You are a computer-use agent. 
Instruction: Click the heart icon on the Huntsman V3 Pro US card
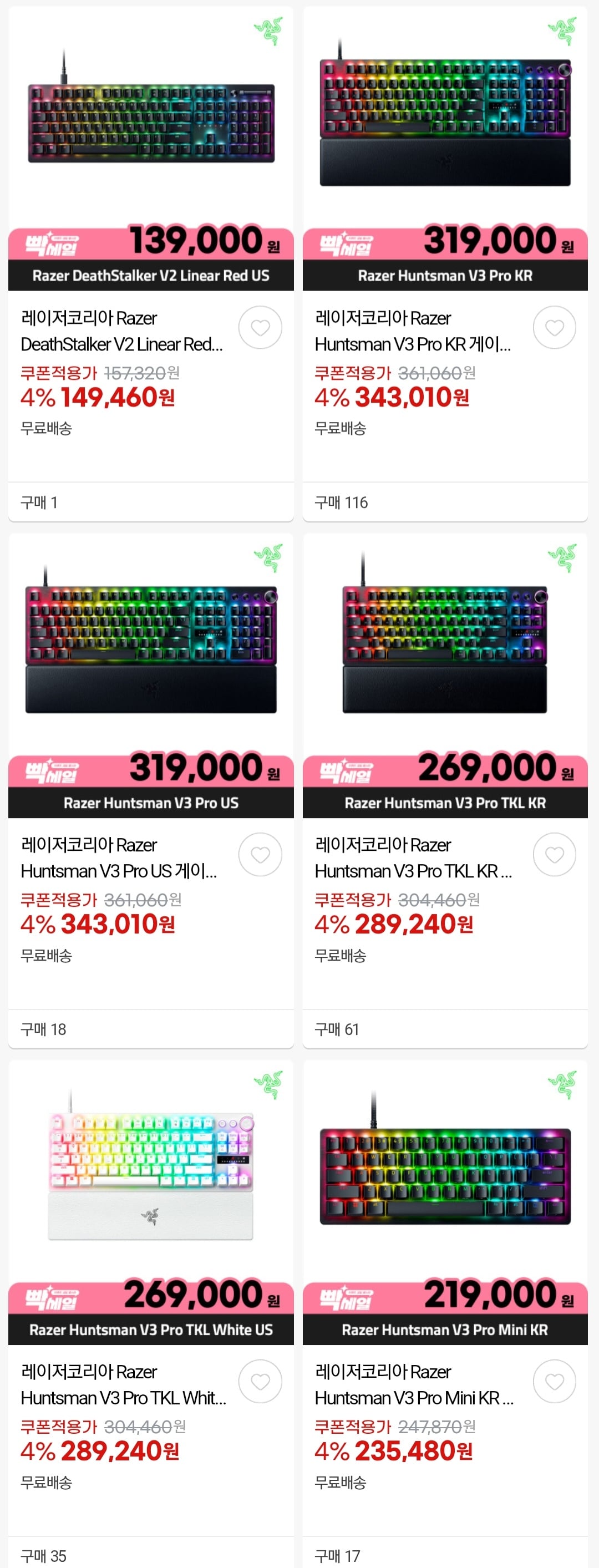click(261, 854)
